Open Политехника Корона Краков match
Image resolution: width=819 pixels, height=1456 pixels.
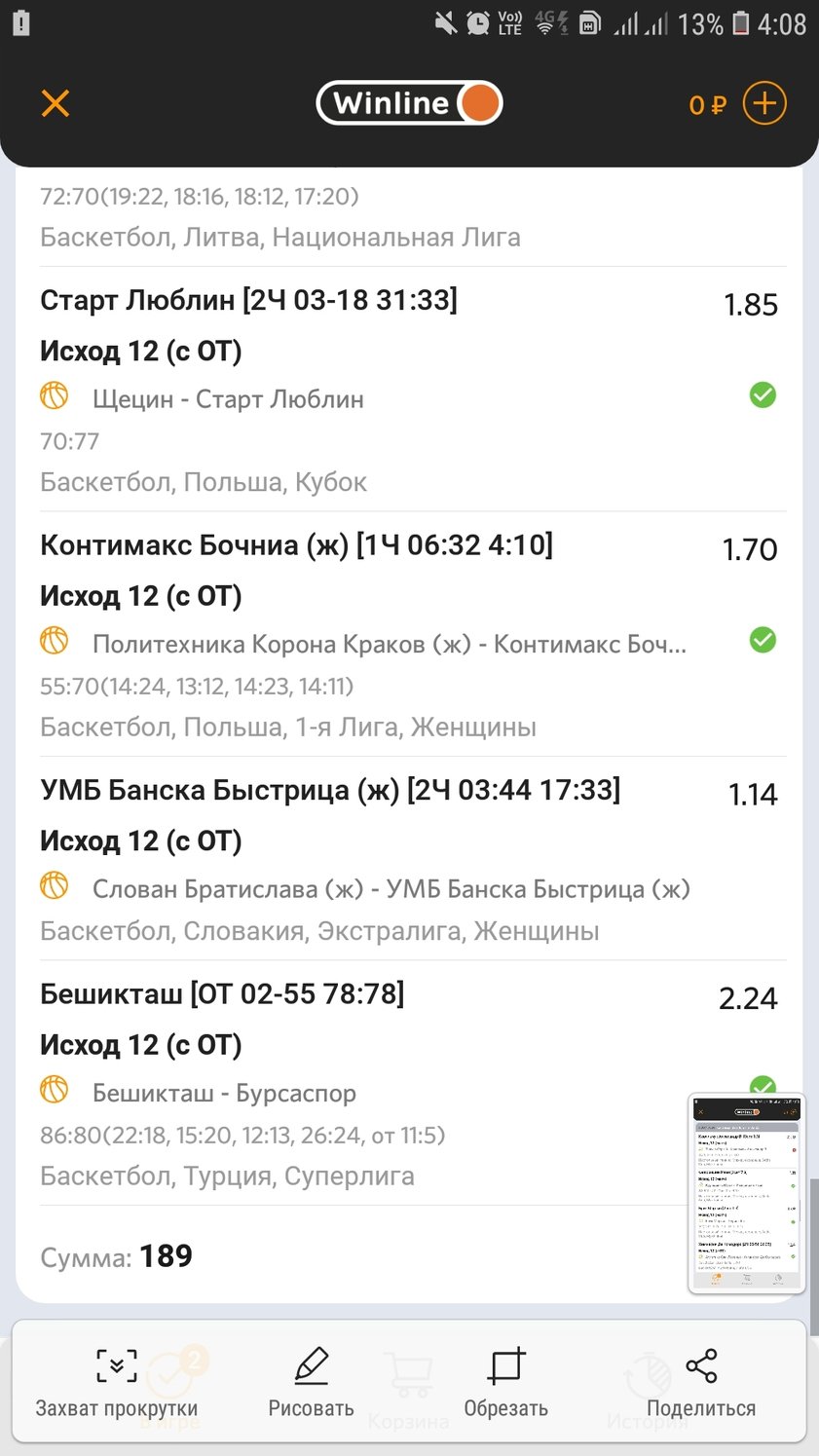(x=389, y=645)
